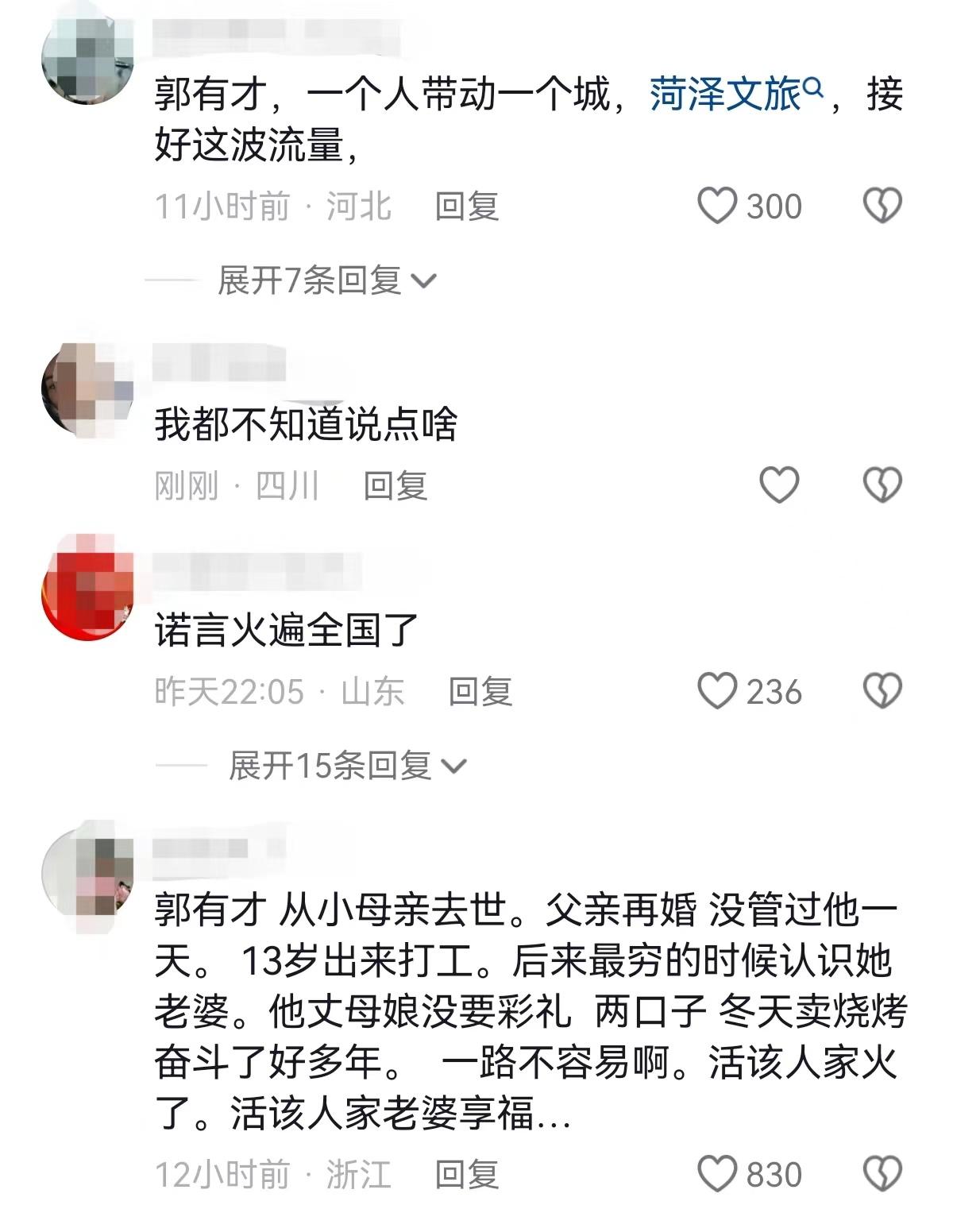Screen dimensions: 953x1232
Task: Dislike the comment posted 11小时前 from 河北
Action: tap(882, 207)
